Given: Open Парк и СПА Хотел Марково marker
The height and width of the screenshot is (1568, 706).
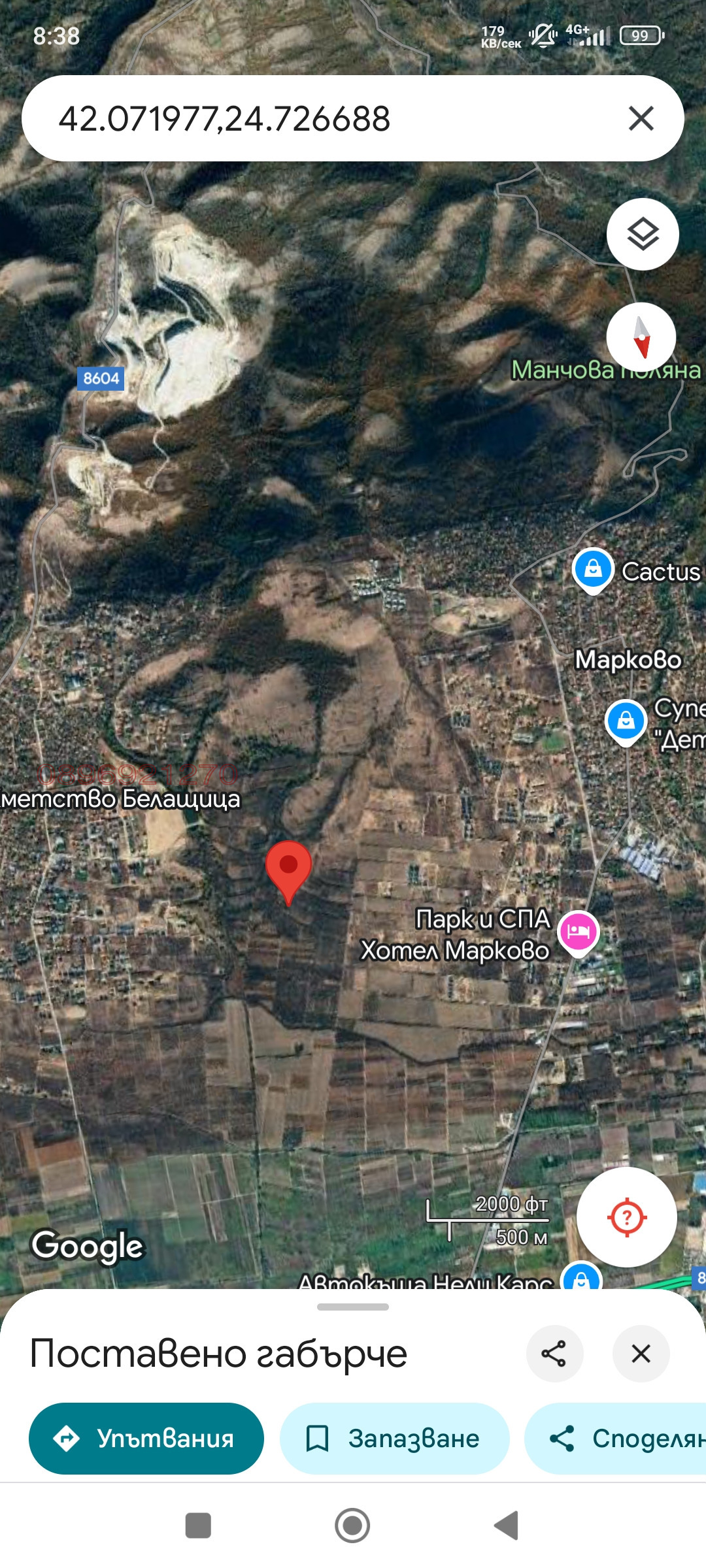Looking at the screenshot, I should click(x=579, y=932).
